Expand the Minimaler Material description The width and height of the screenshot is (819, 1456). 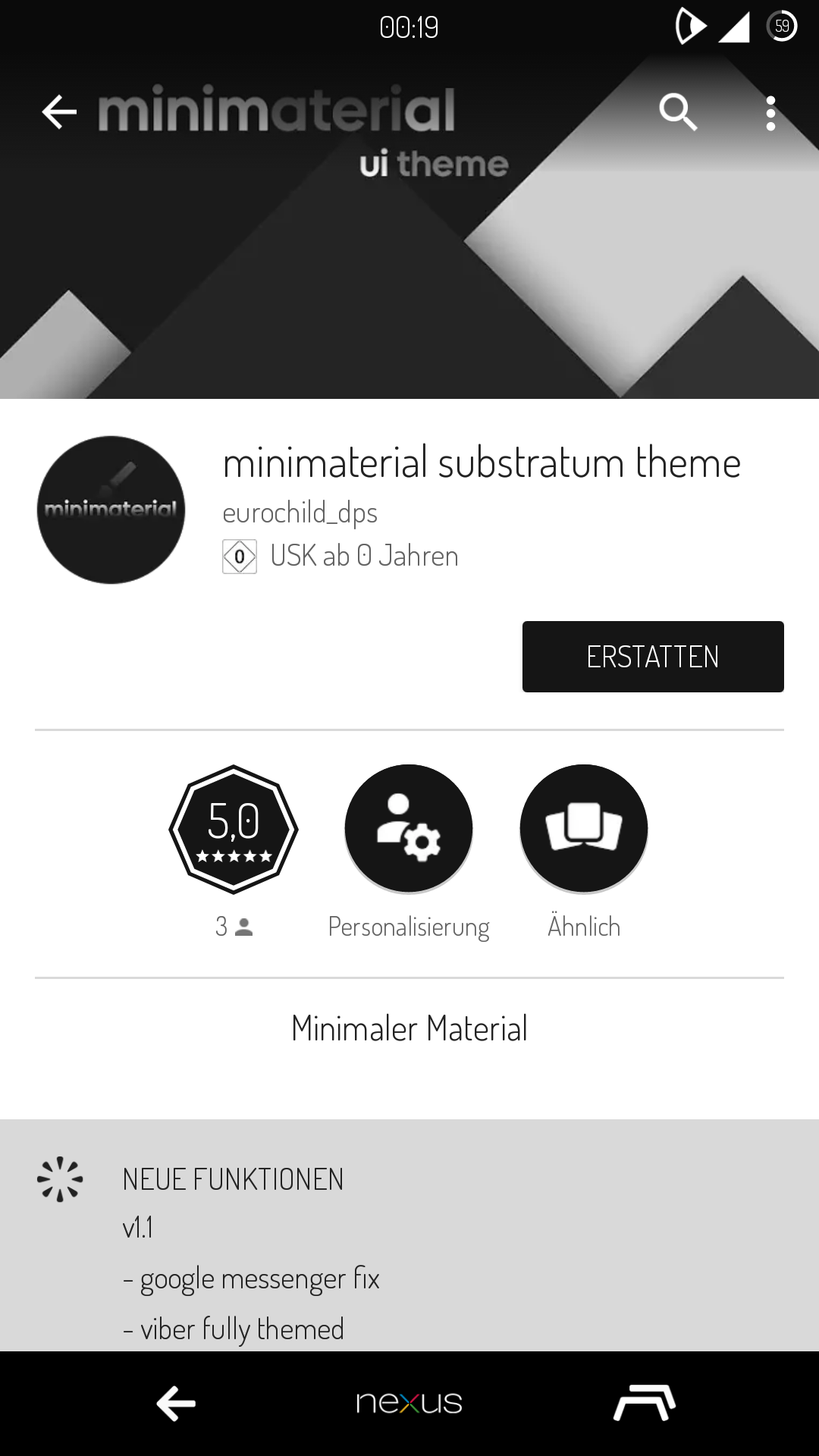[409, 1029]
